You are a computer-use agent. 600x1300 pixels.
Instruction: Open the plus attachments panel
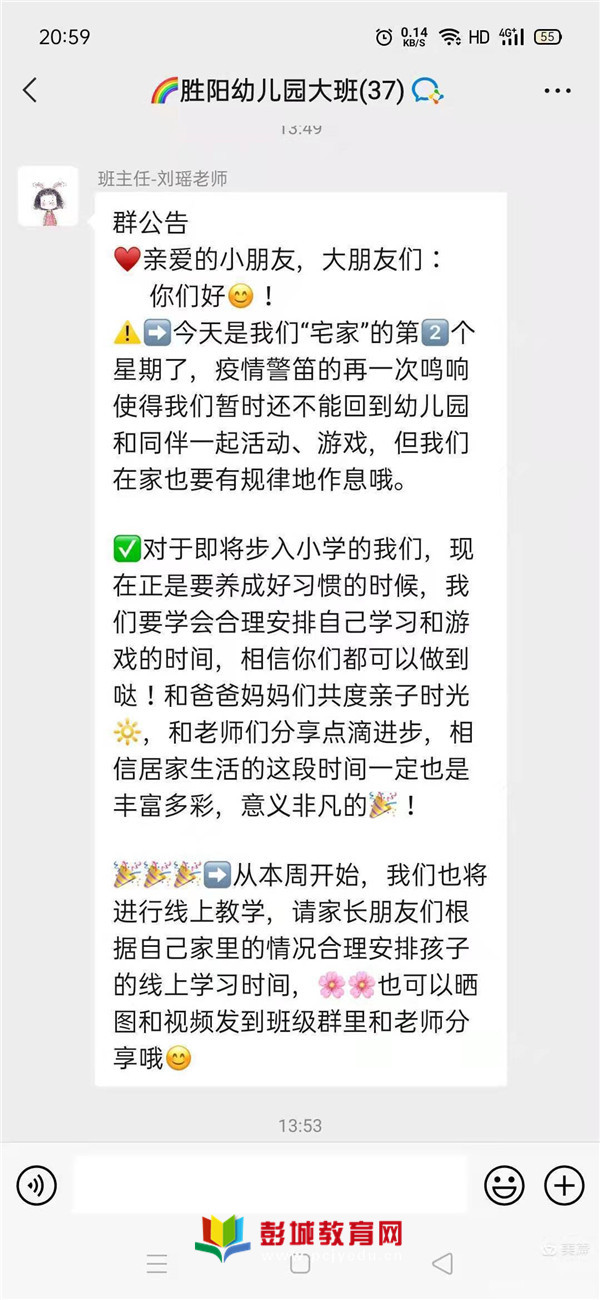(563, 1186)
